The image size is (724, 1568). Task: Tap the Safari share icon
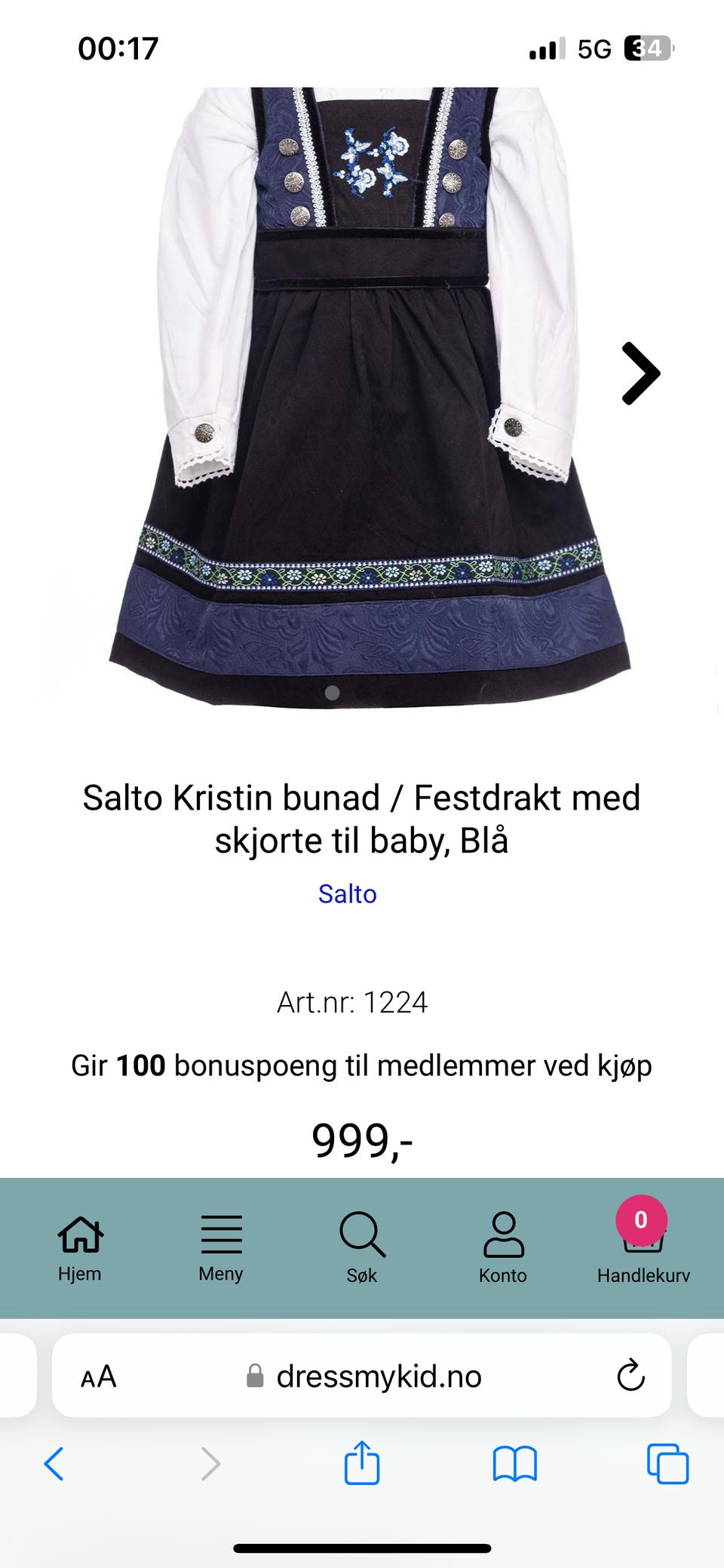[x=362, y=1464]
